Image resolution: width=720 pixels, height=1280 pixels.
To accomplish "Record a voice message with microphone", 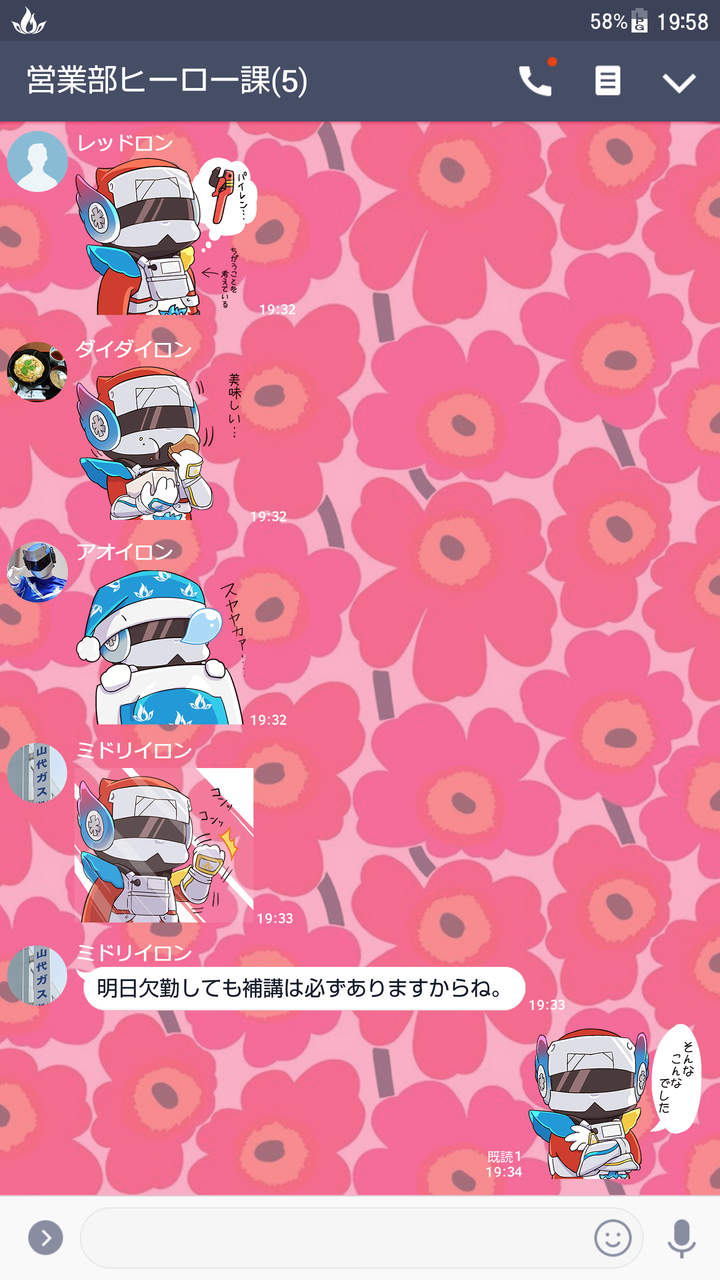I will [681, 1238].
